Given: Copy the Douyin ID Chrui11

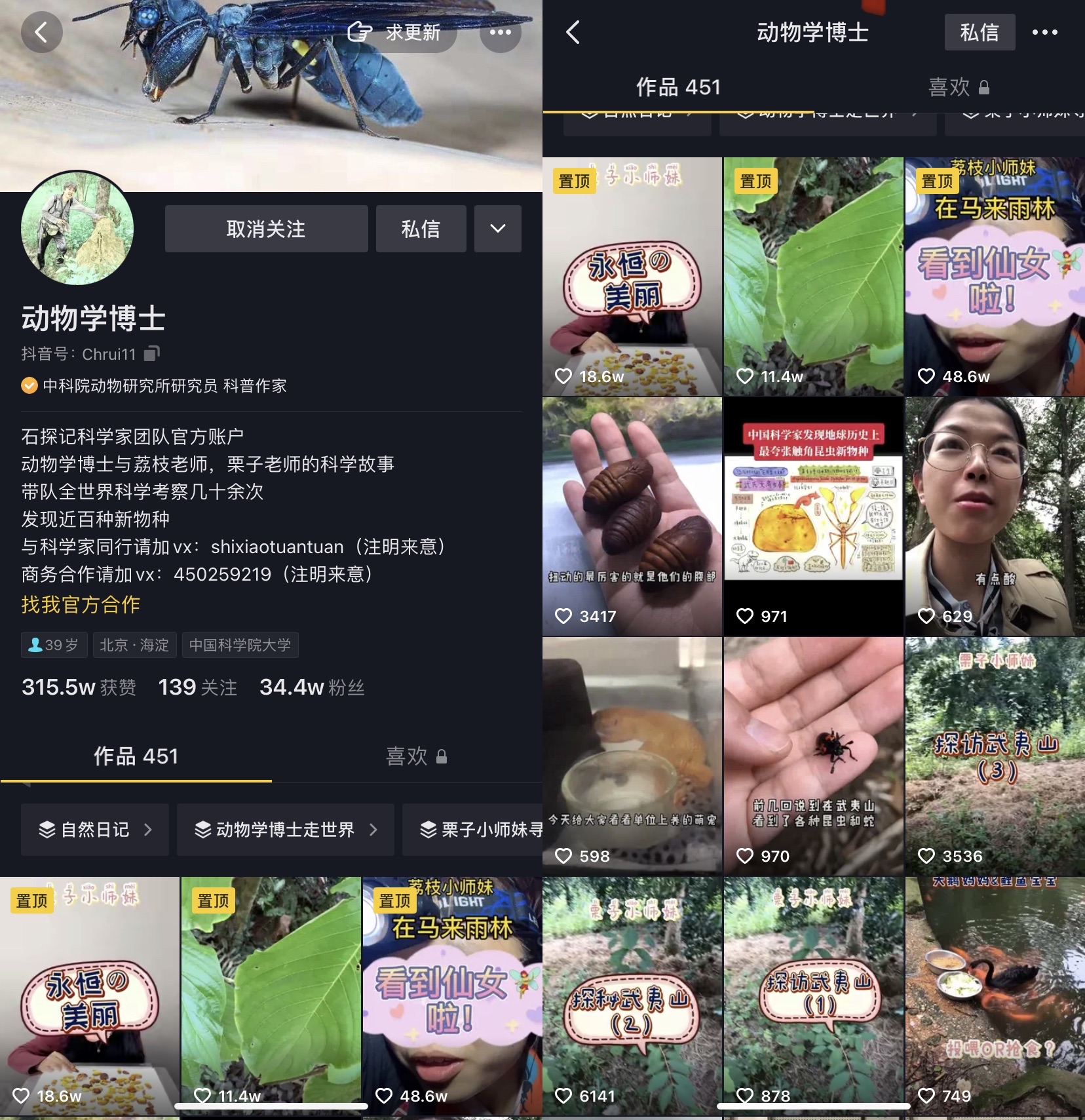Looking at the screenshot, I should point(151,354).
